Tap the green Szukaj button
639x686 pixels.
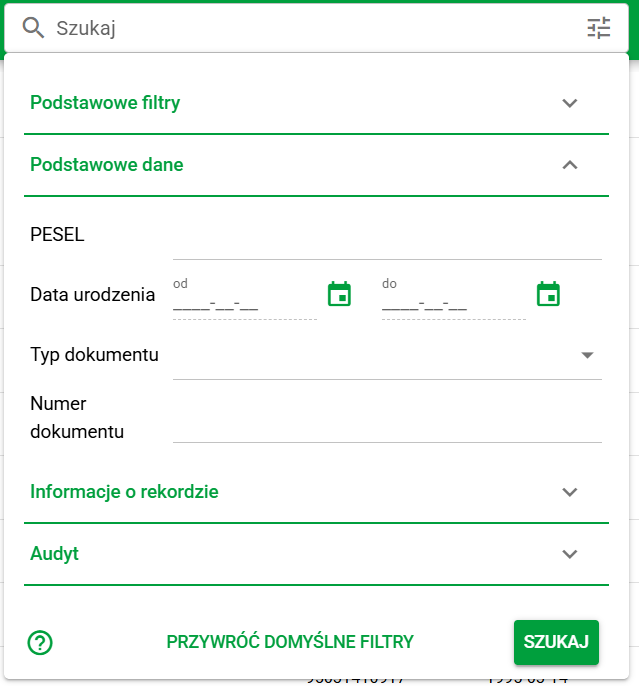click(556, 642)
